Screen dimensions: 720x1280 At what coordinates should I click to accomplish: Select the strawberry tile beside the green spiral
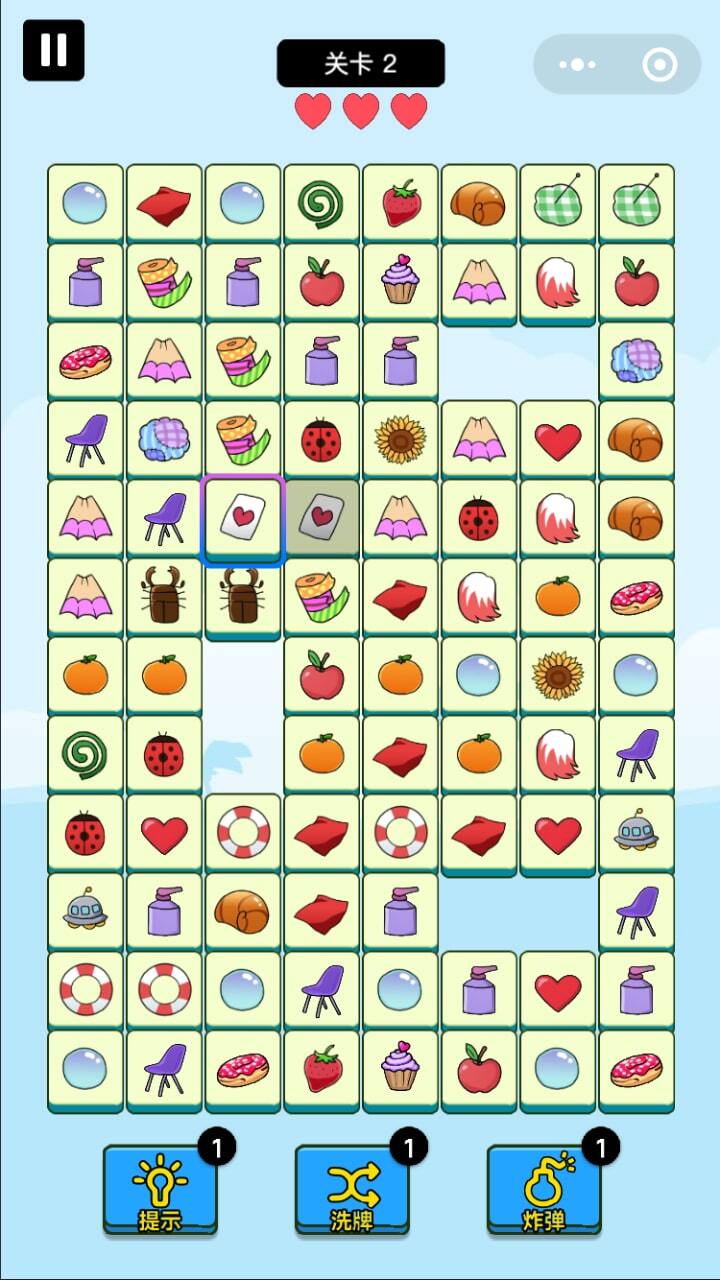click(x=400, y=203)
